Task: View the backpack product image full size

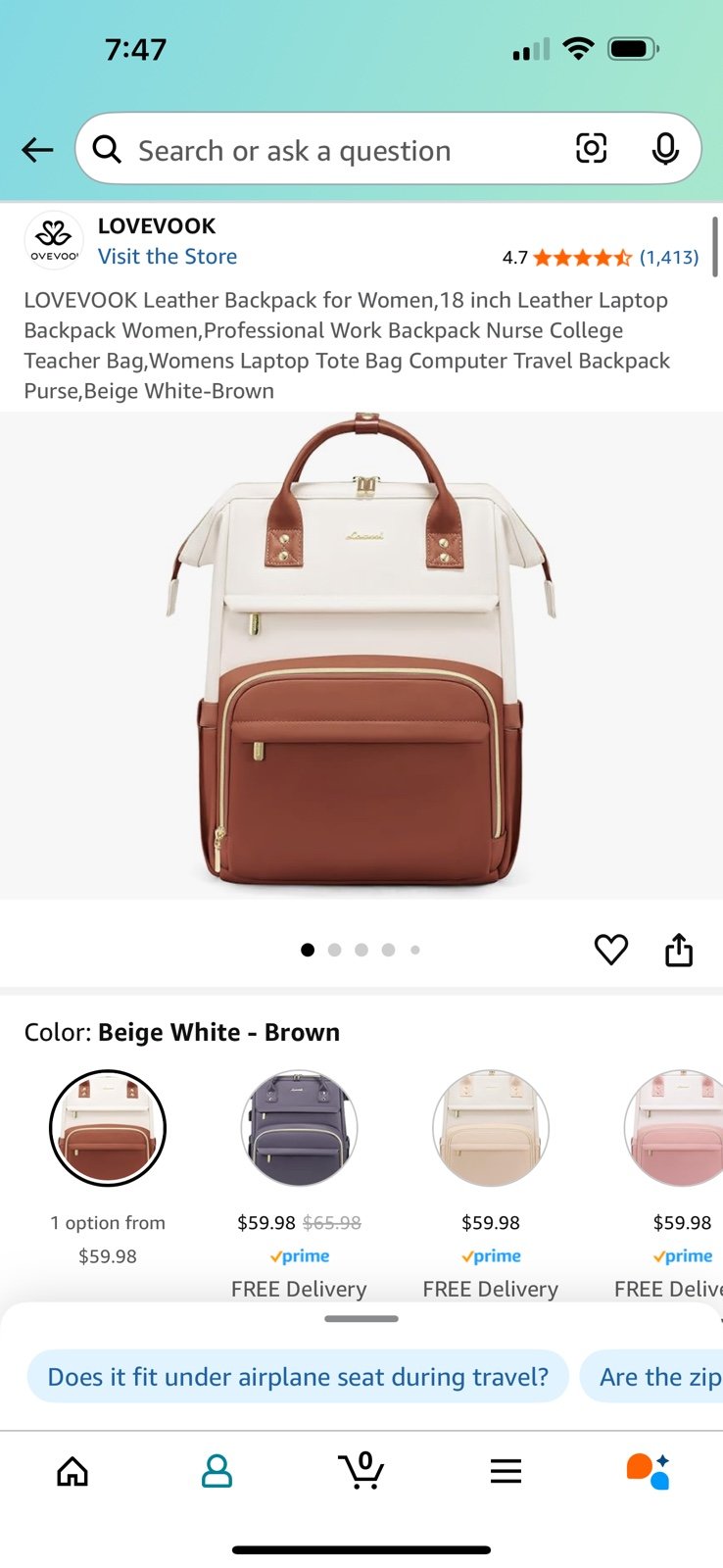Action: pos(361,655)
